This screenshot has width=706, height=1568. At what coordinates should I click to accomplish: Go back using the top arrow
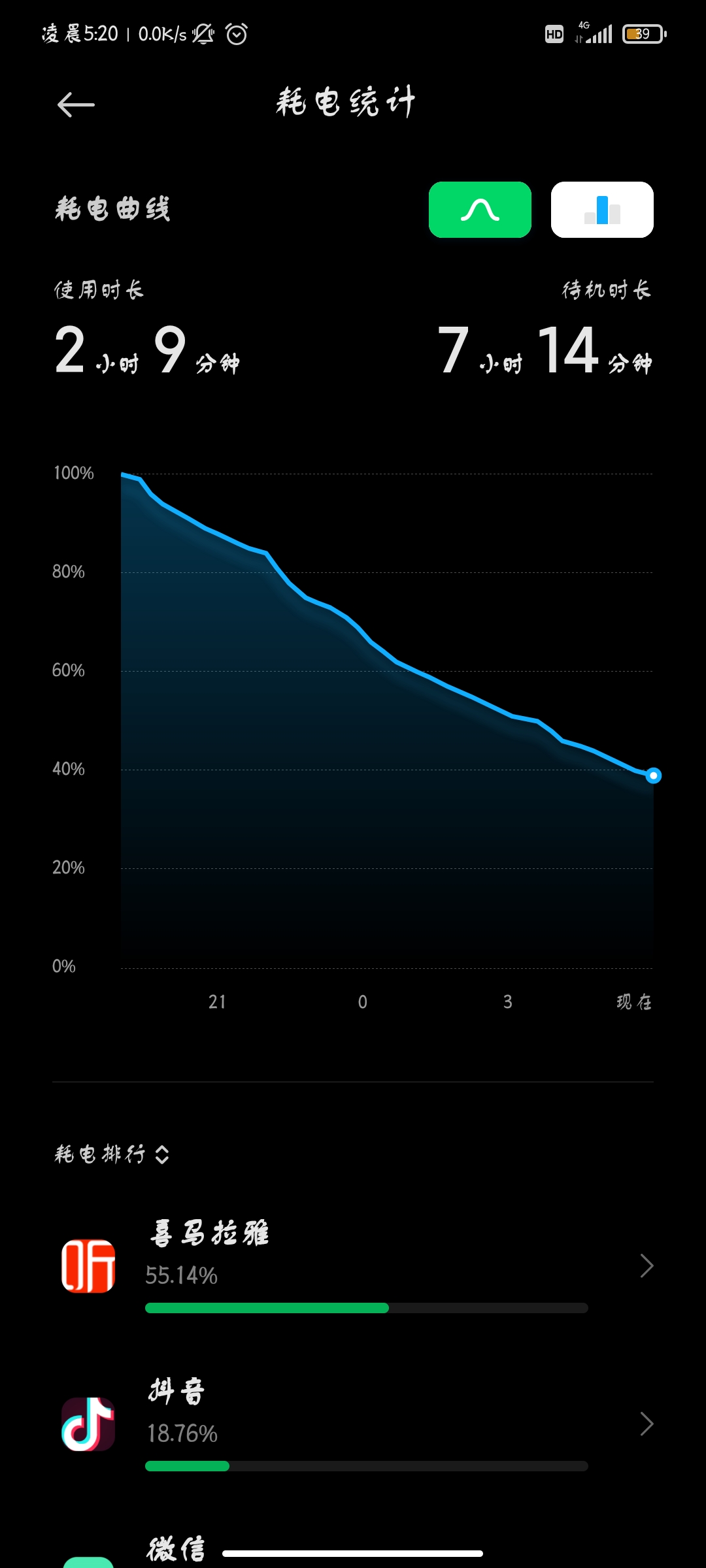click(76, 105)
